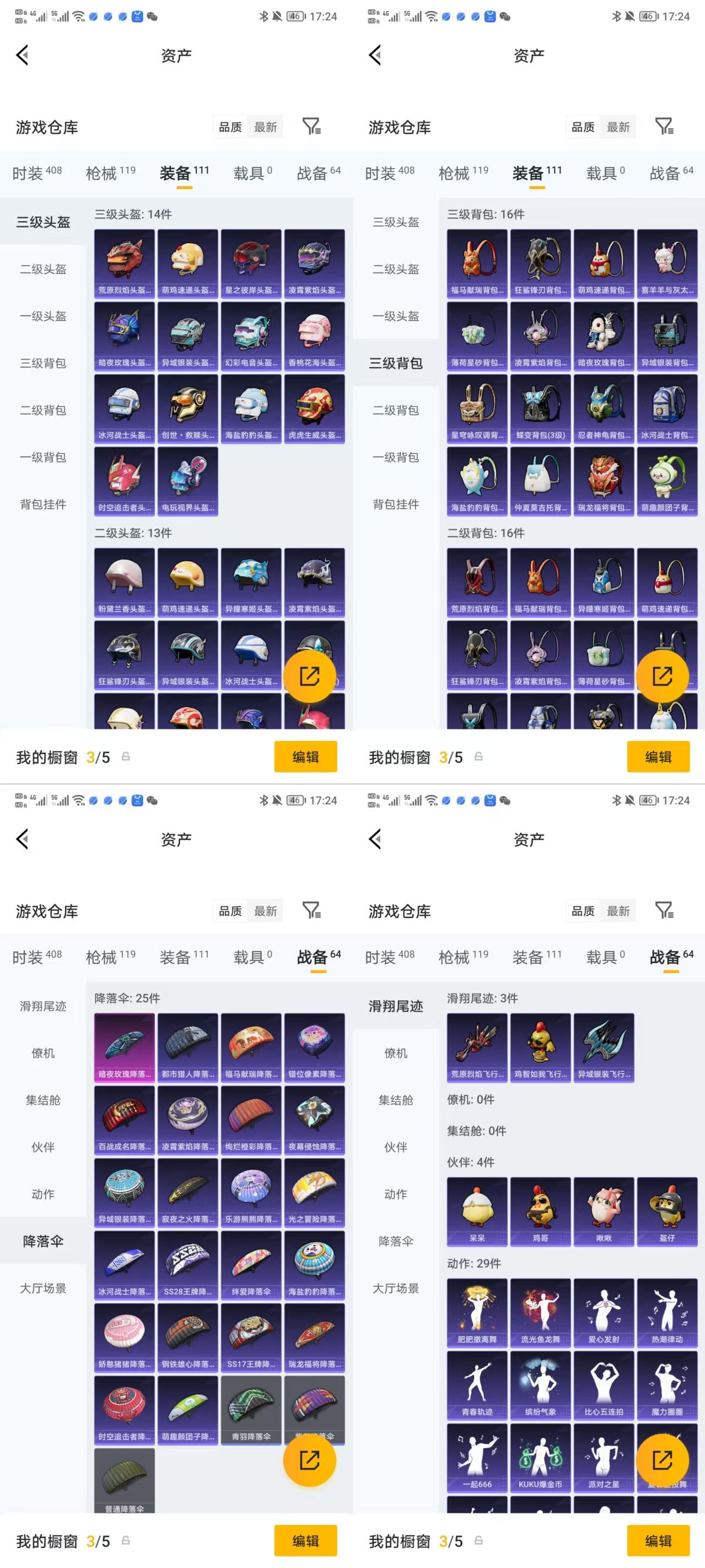Tap the orange share floating icon
The height and width of the screenshot is (1568, 705).
310,675
